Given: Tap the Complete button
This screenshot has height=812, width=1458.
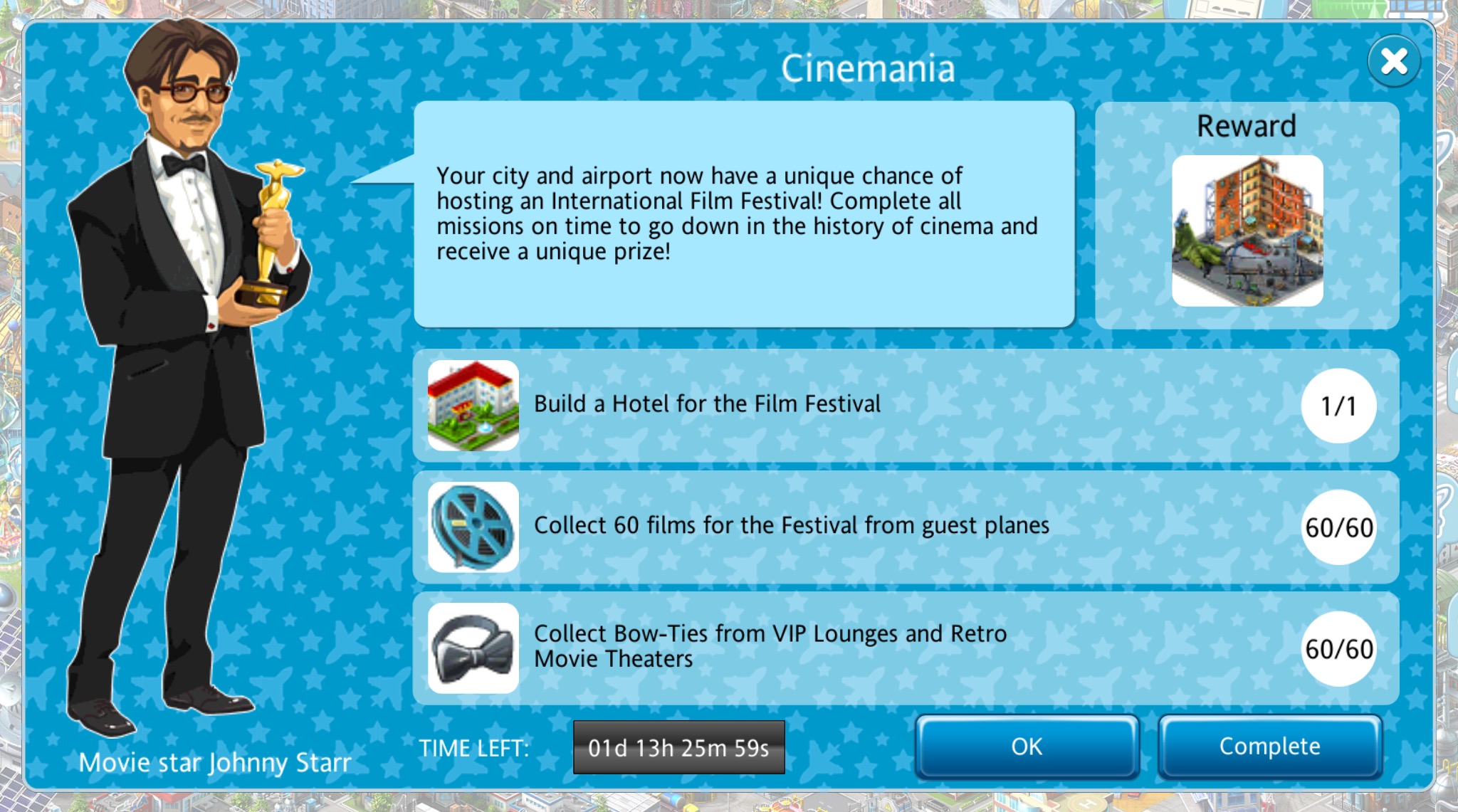Looking at the screenshot, I should pyautogui.click(x=1269, y=747).
